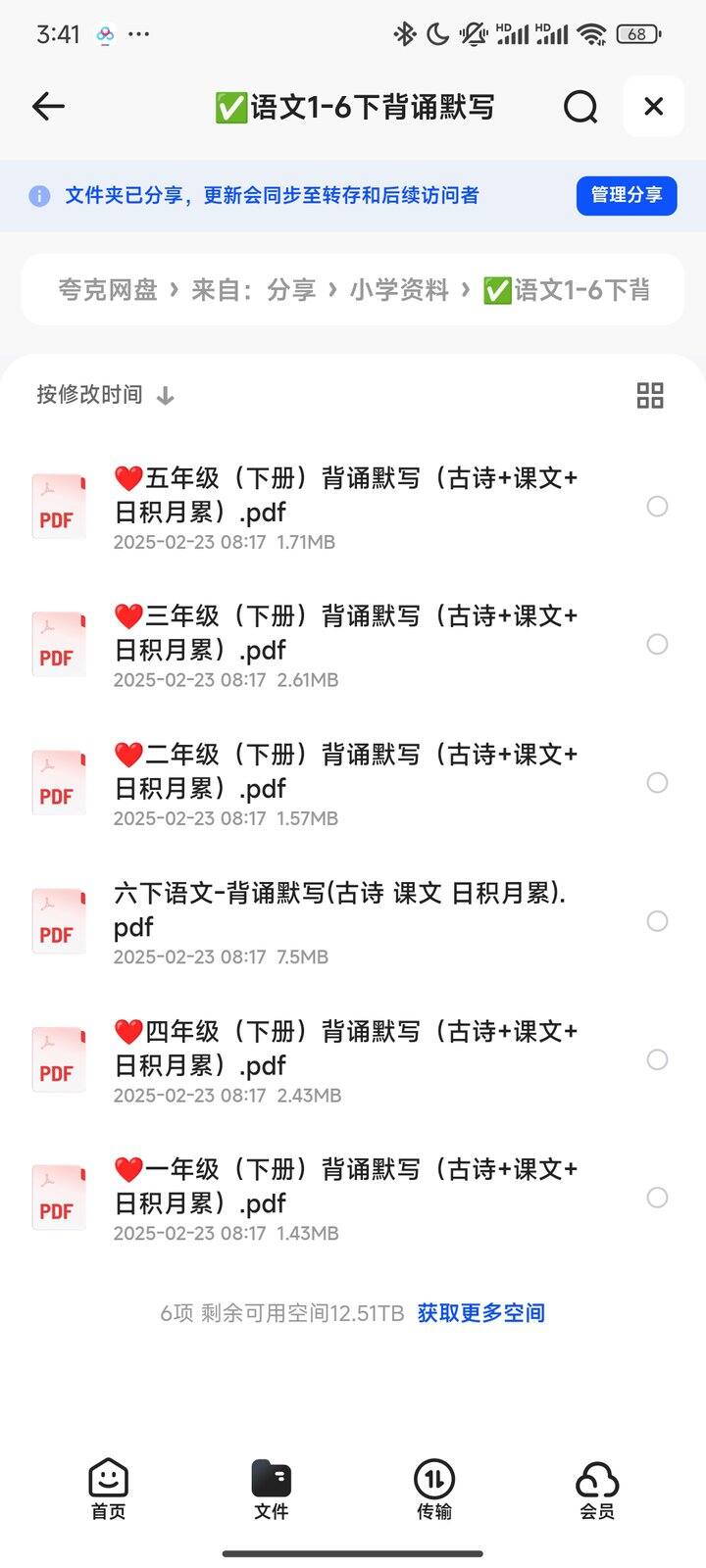Switch to grid view layout
The width and height of the screenshot is (706, 1568).
coord(650,395)
